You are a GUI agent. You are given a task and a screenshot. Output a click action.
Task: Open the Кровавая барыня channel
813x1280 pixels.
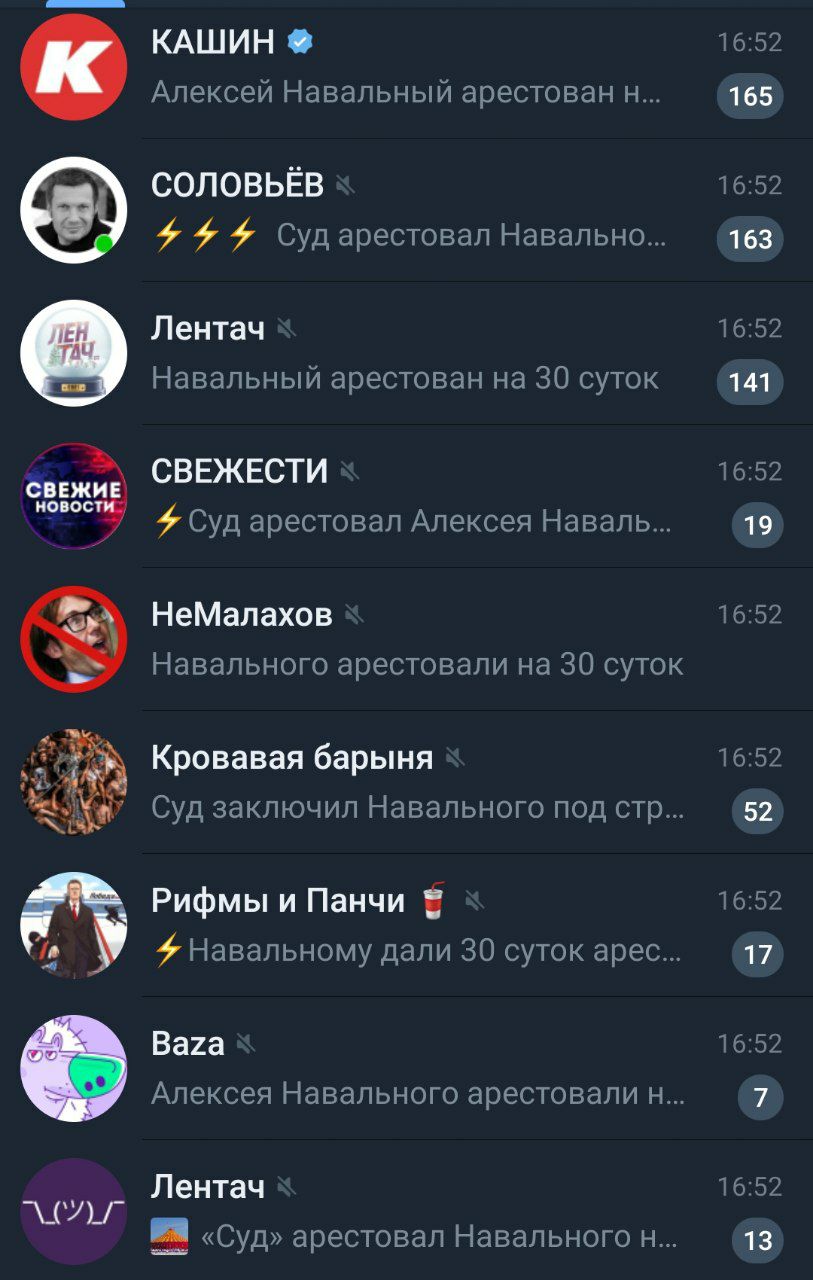point(406,783)
